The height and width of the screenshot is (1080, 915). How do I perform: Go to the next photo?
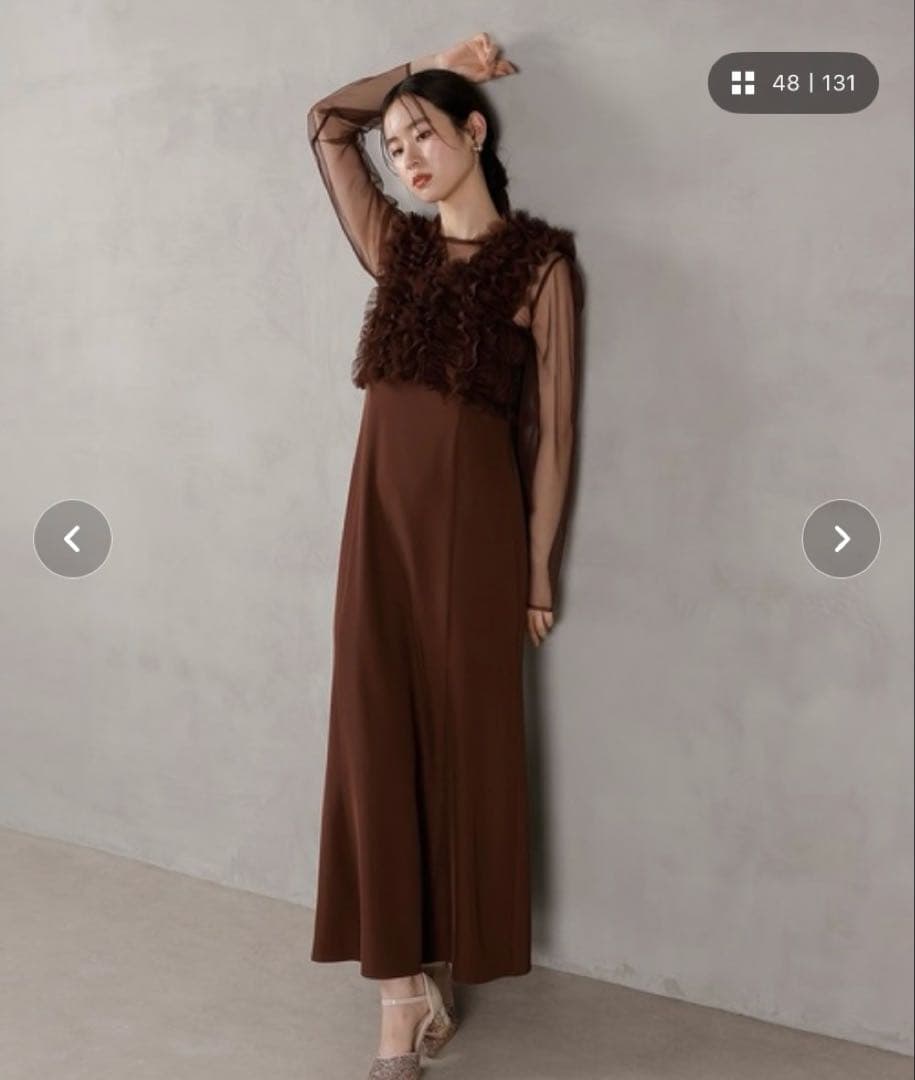tap(841, 539)
